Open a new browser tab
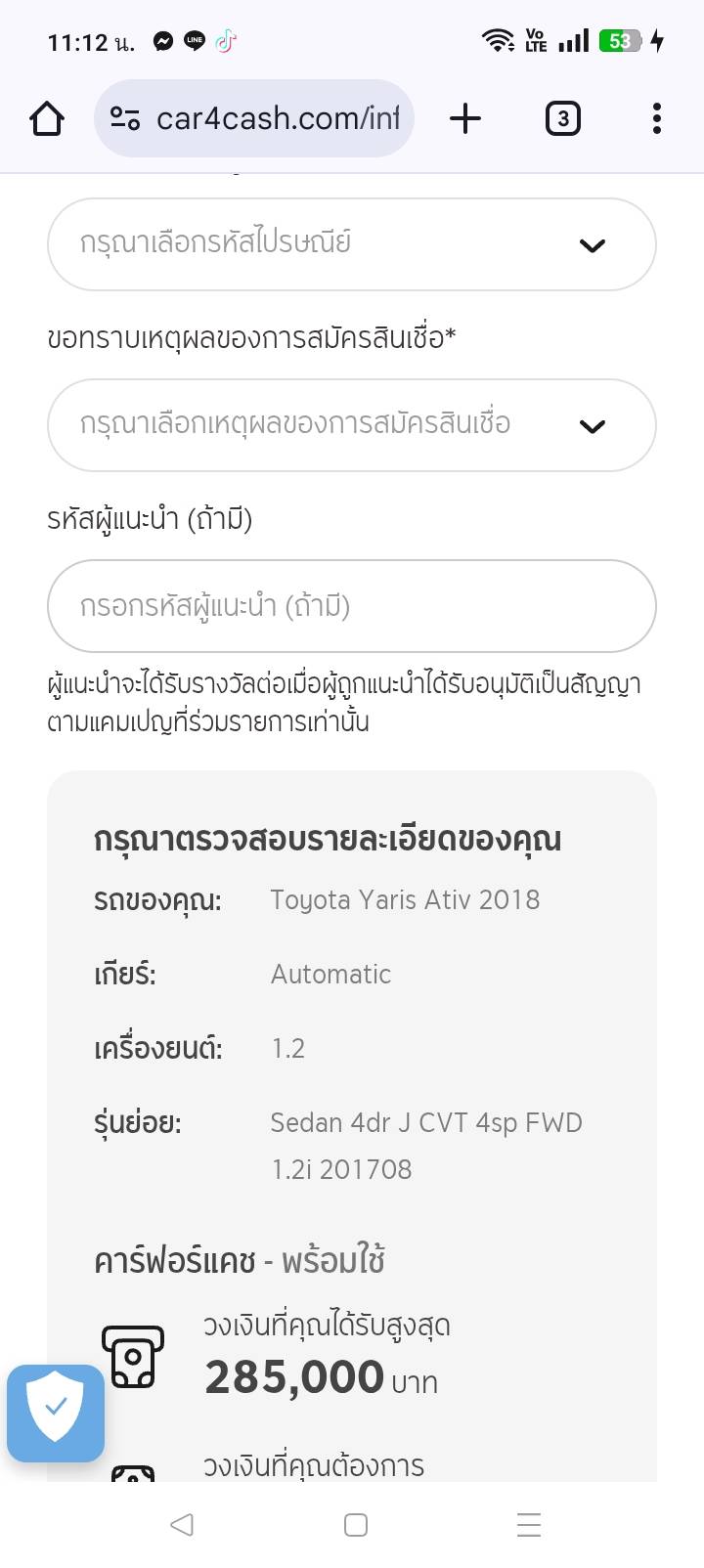Image resolution: width=704 pixels, height=1568 pixels. (465, 119)
